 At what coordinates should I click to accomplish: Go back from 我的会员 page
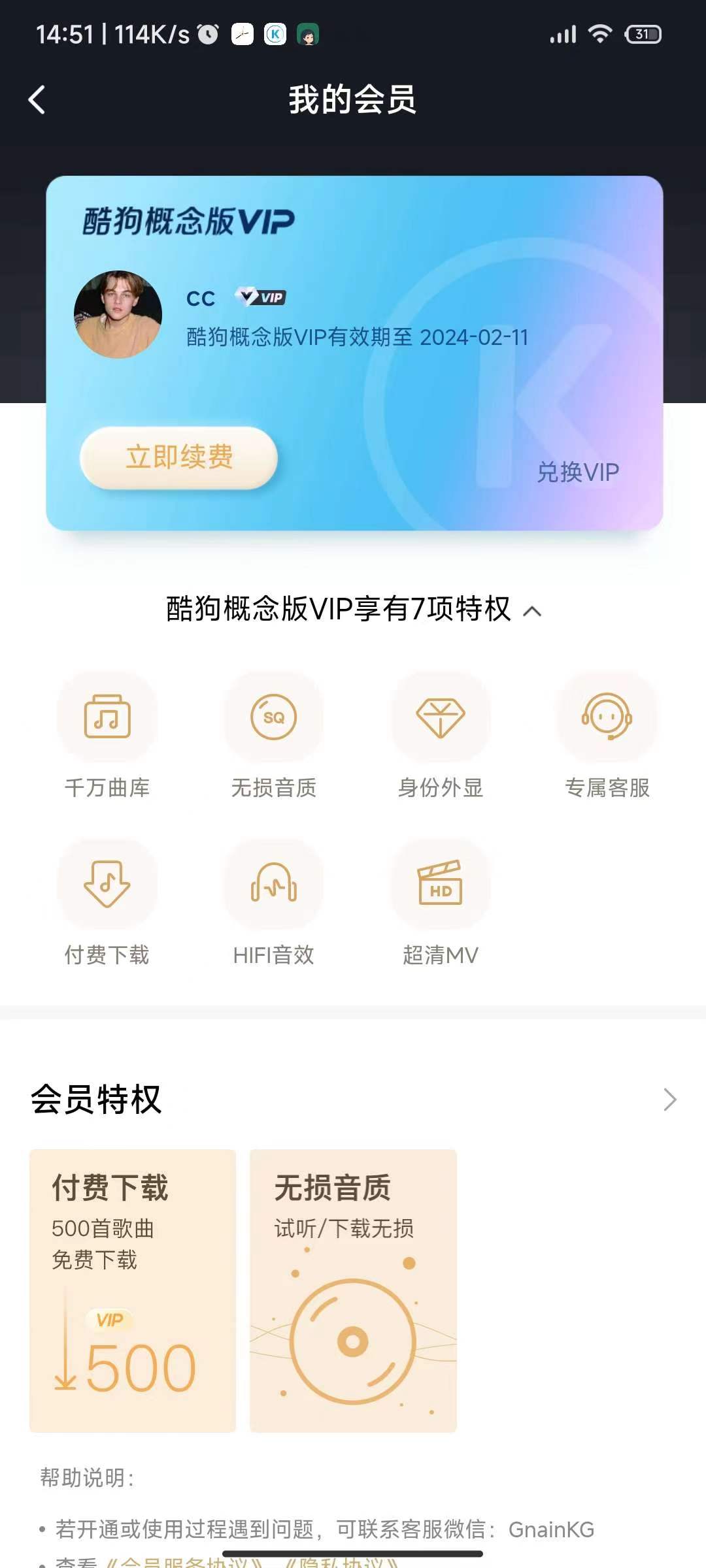37,100
